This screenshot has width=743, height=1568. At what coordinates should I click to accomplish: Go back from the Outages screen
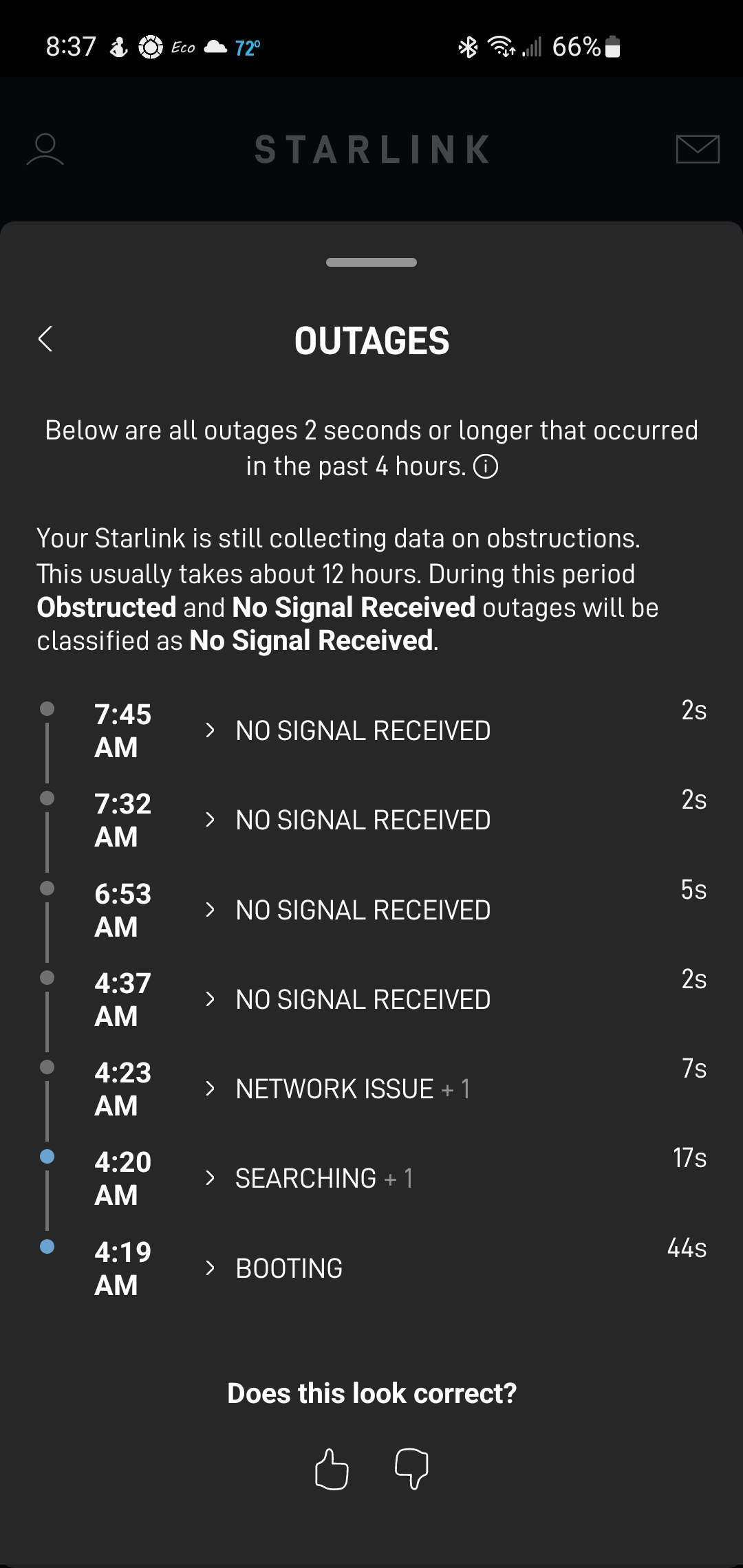[x=45, y=339]
